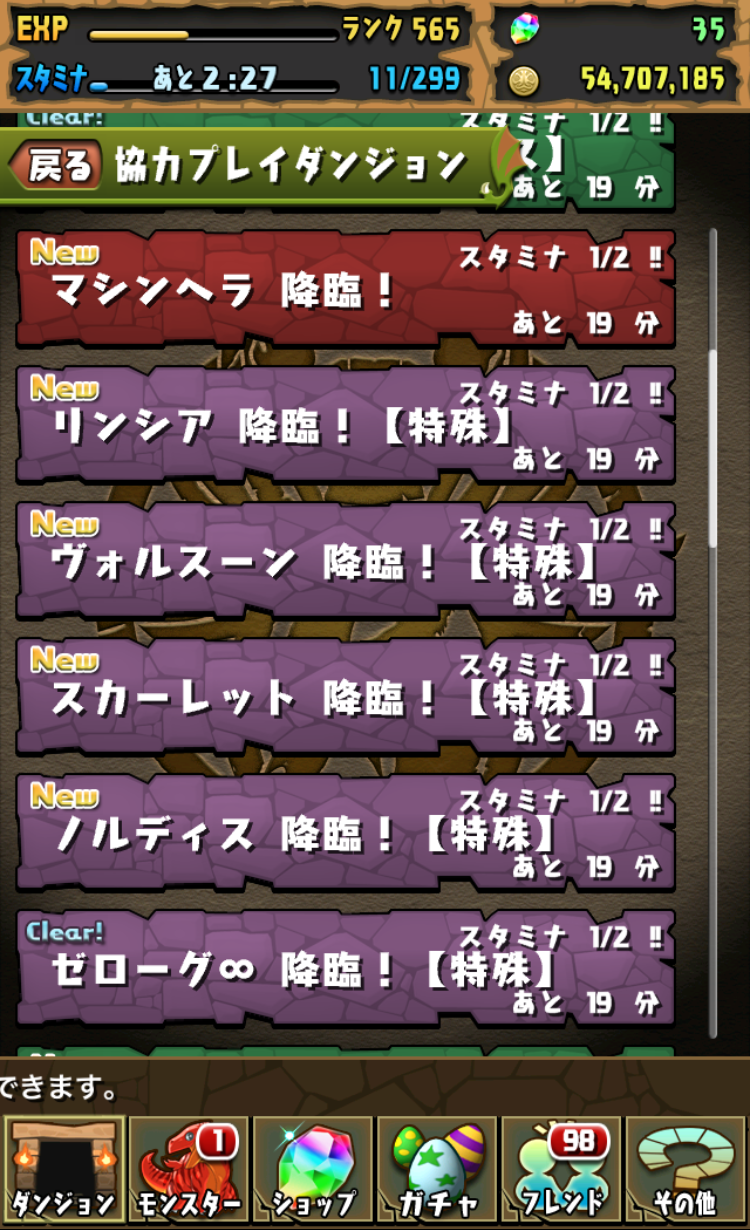Viewport: 750px width, 1230px height.
Task: Switch to the ダンジョン tab
Action: 64,1170
